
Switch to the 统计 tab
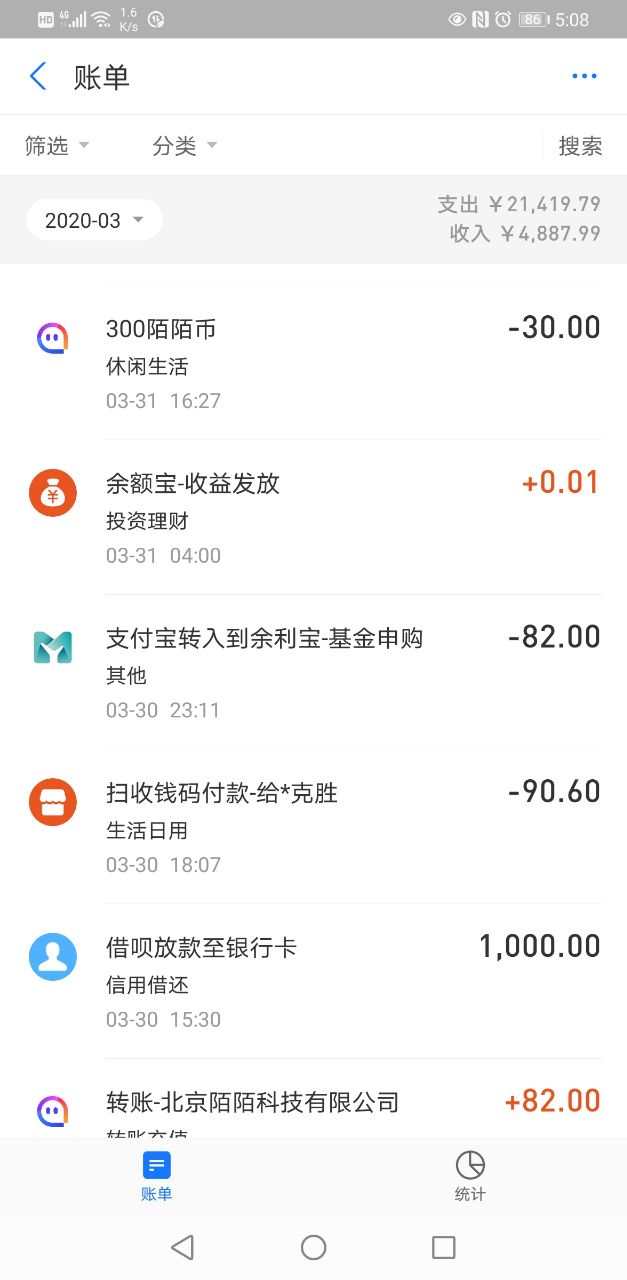click(x=470, y=1175)
